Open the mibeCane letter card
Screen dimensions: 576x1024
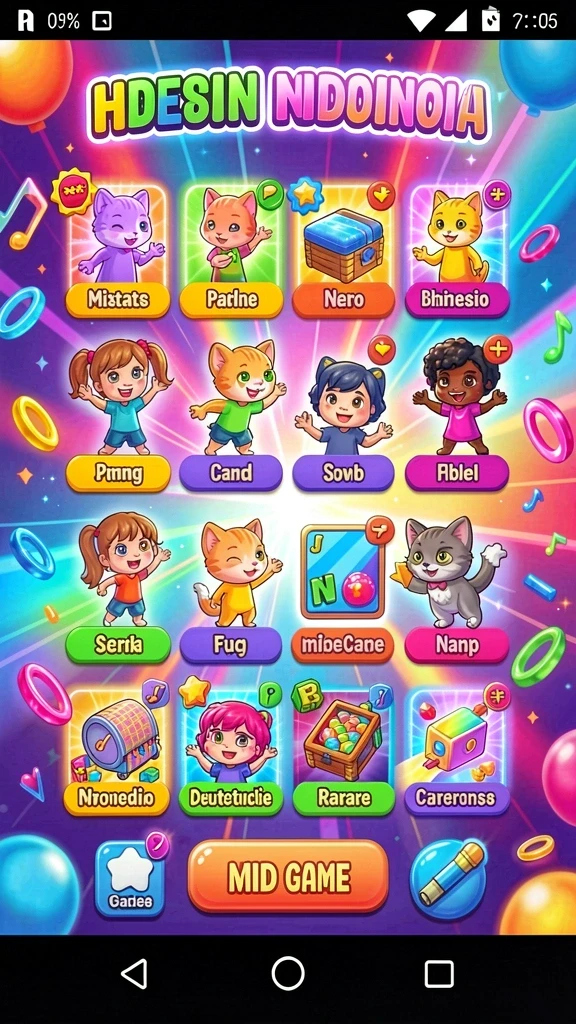tap(343, 586)
